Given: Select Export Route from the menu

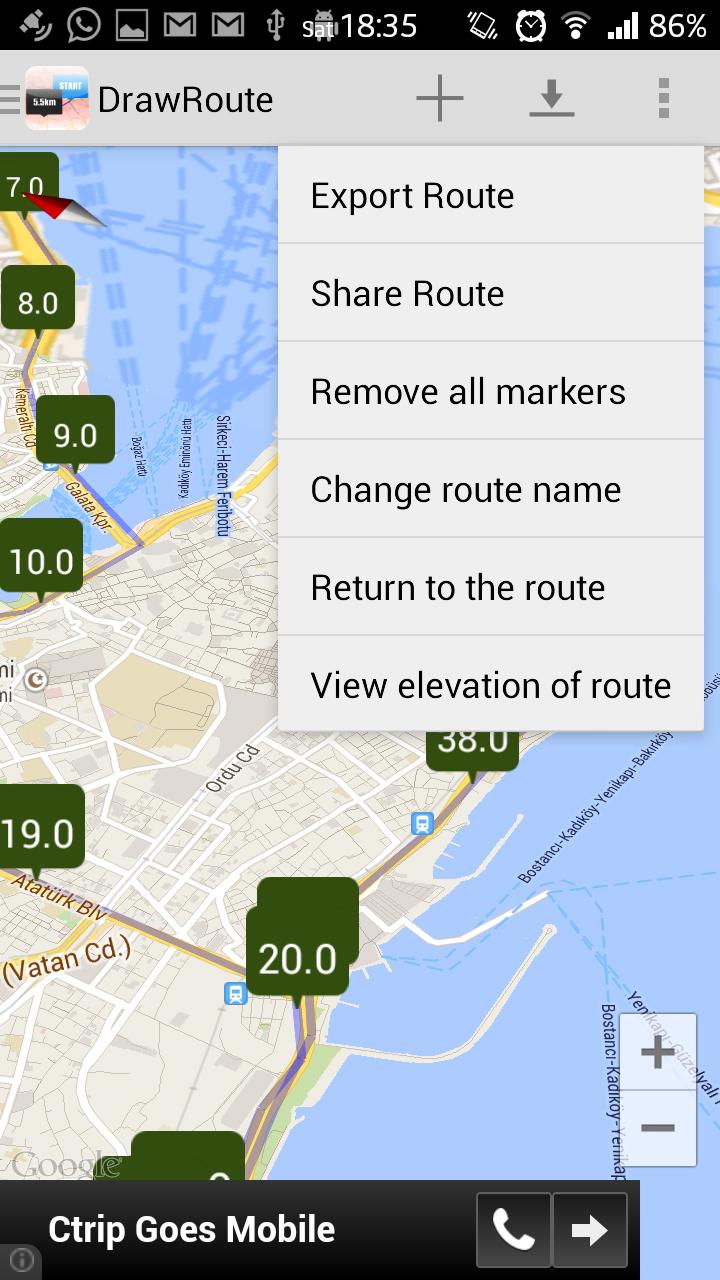Looking at the screenshot, I should point(490,196).
